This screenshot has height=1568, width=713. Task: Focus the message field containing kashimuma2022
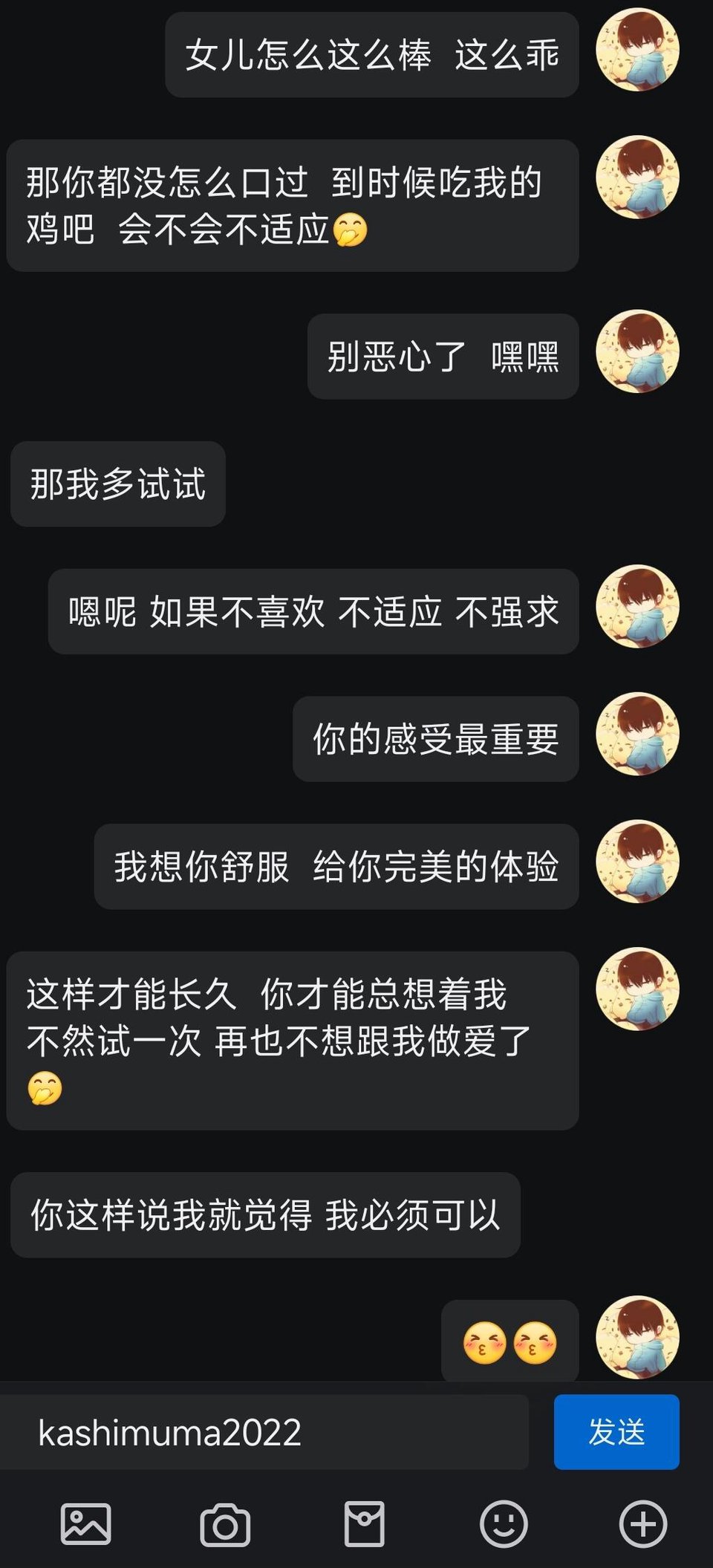pos(264,1431)
